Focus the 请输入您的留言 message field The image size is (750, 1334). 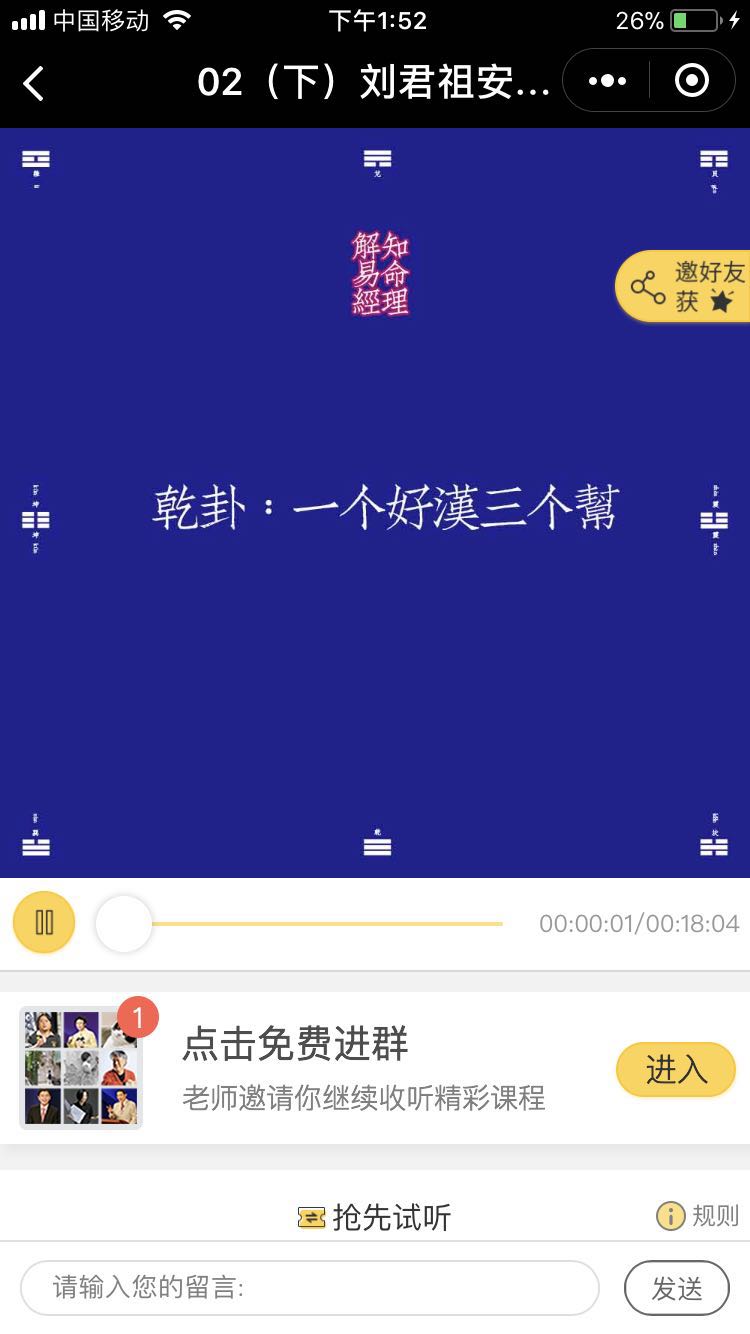click(310, 1287)
